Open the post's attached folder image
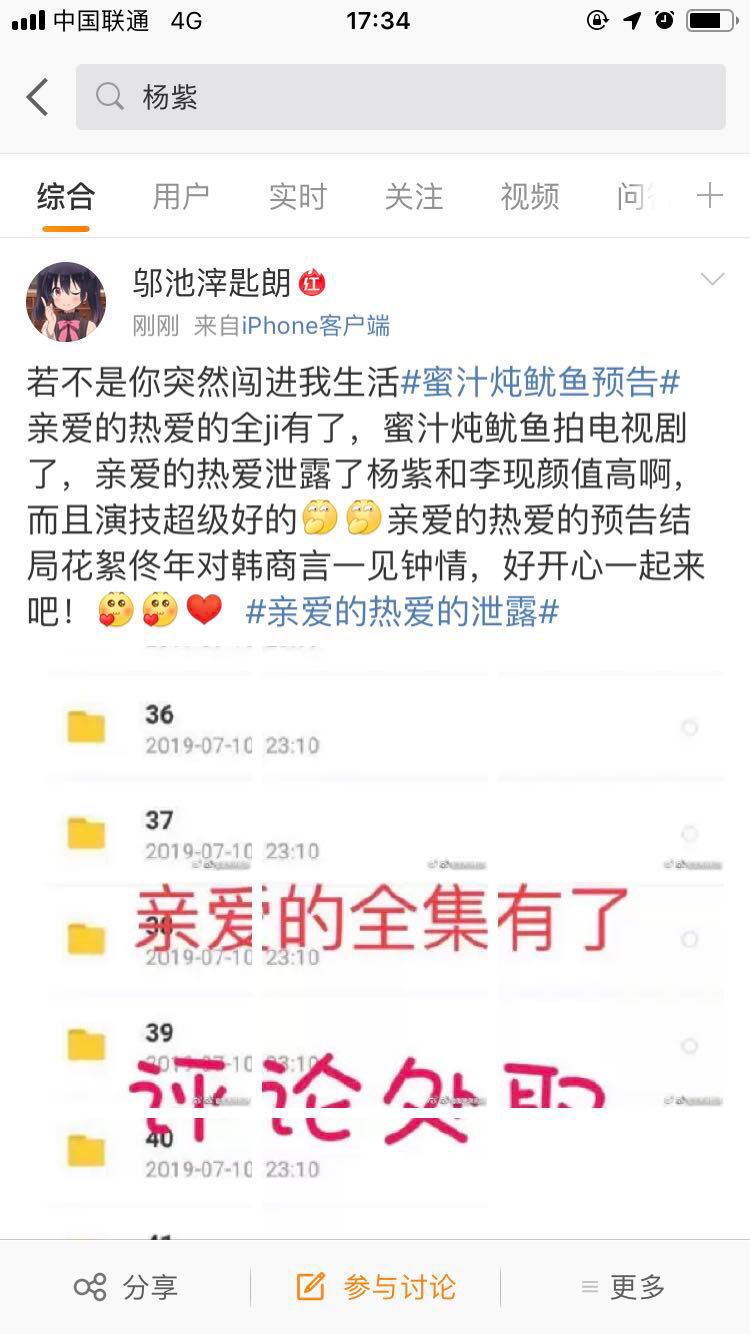 (385, 940)
